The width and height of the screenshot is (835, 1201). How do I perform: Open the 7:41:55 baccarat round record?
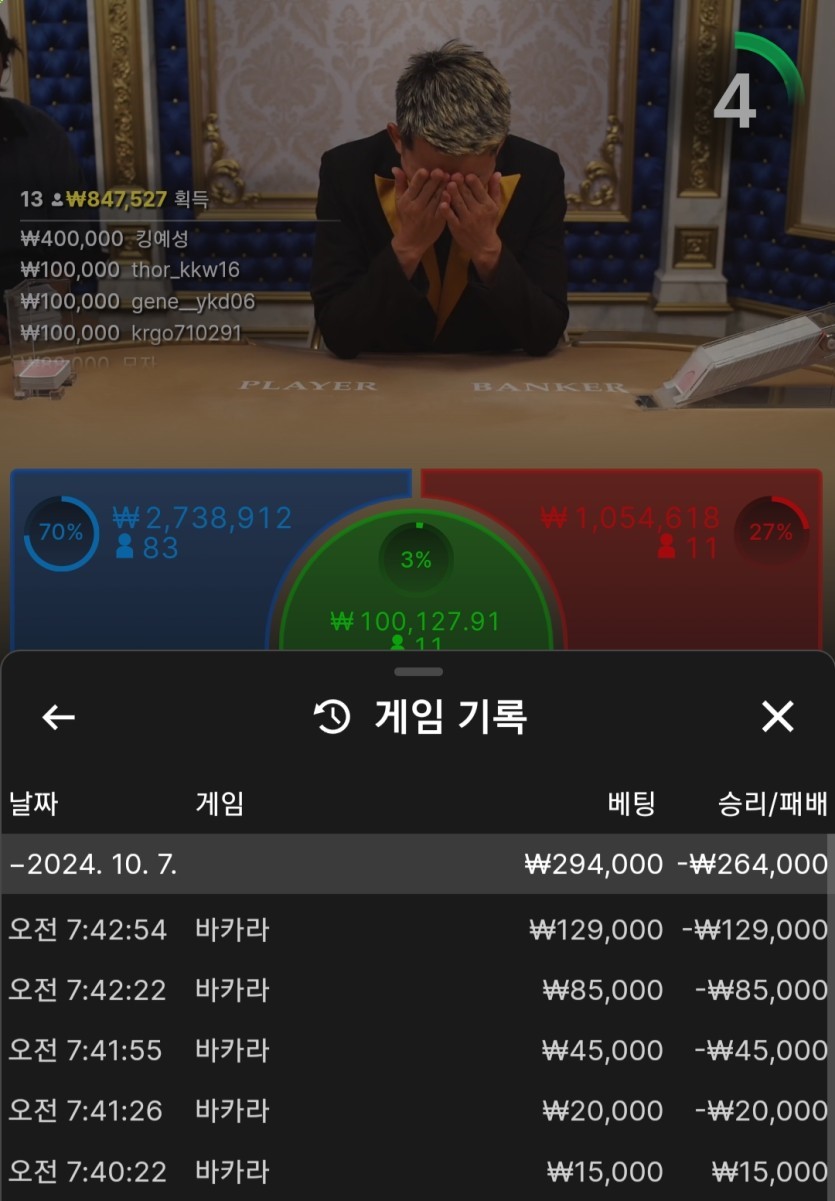(x=415, y=1050)
